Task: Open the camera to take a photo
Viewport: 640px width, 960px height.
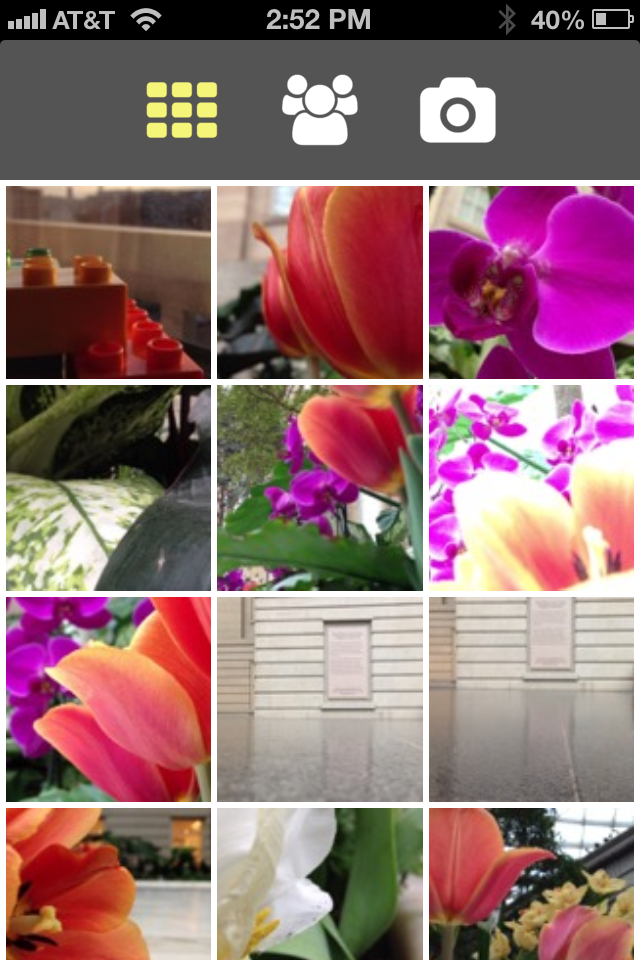Action: coord(458,112)
